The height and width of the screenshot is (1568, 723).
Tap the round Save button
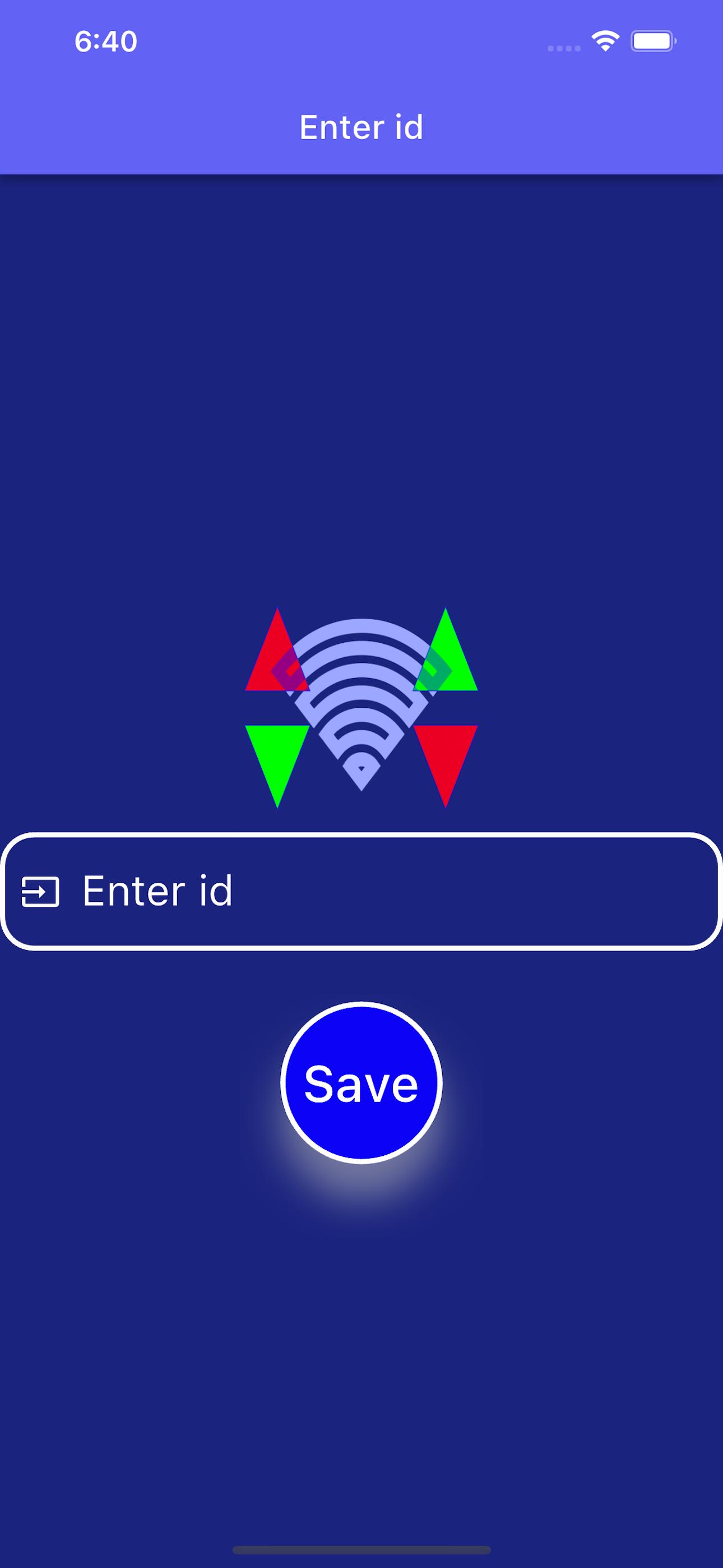[x=361, y=1083]
